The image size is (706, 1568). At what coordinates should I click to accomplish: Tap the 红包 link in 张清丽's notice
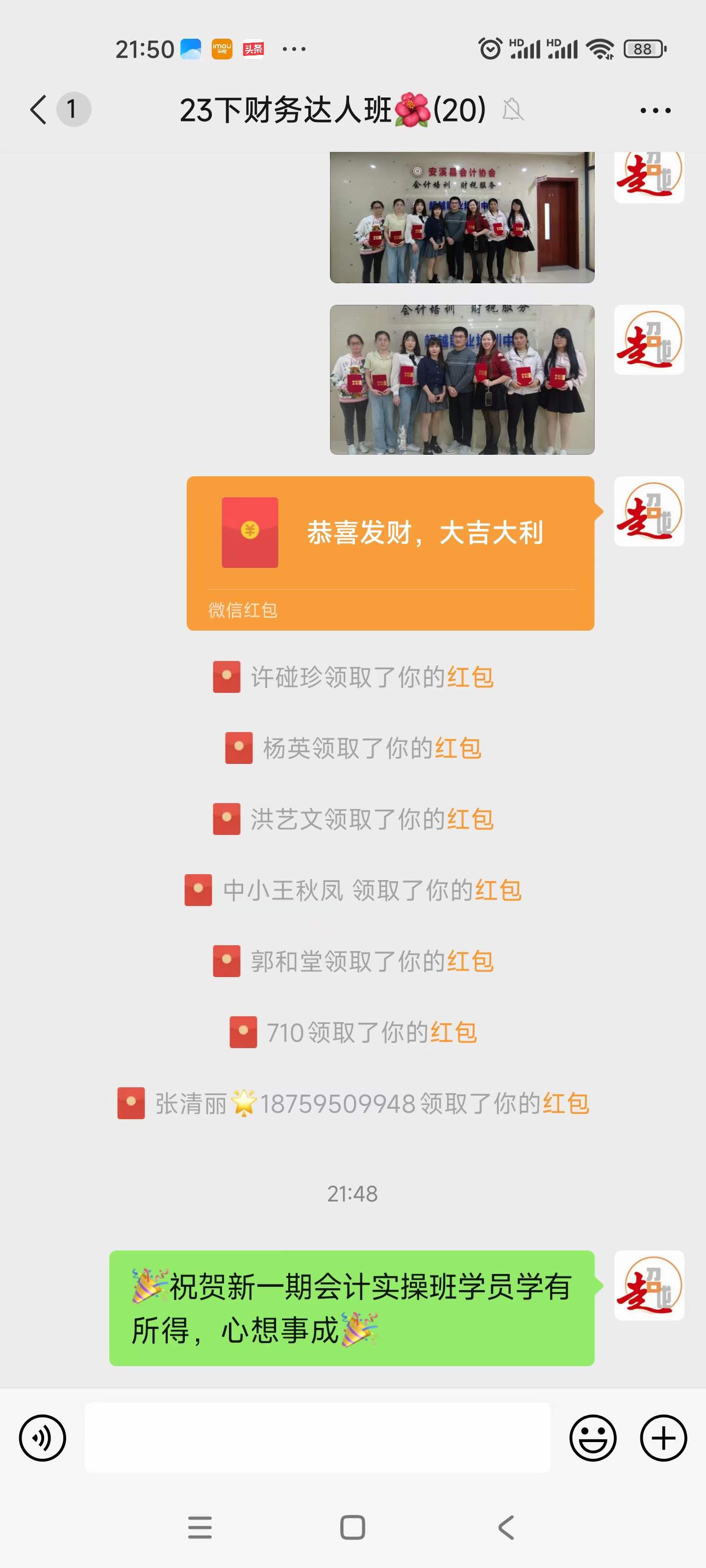(x=565, y=1103)
